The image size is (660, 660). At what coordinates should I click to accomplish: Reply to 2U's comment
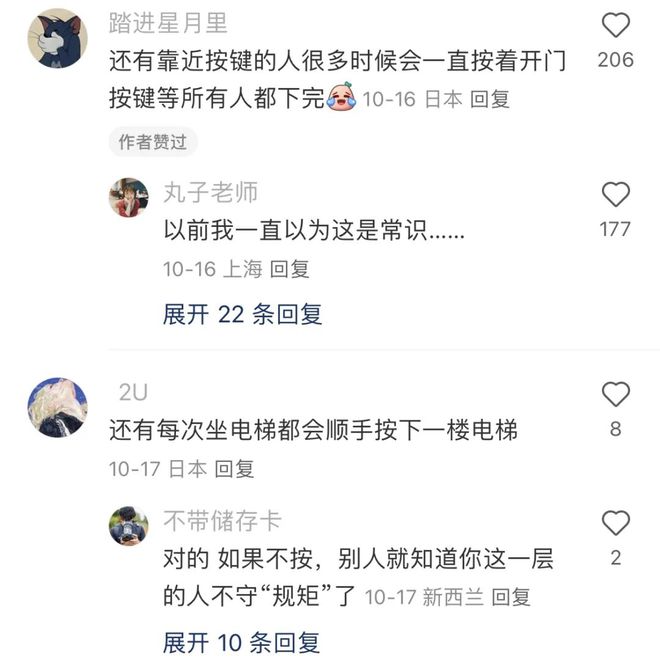click(x=235, y=468)
